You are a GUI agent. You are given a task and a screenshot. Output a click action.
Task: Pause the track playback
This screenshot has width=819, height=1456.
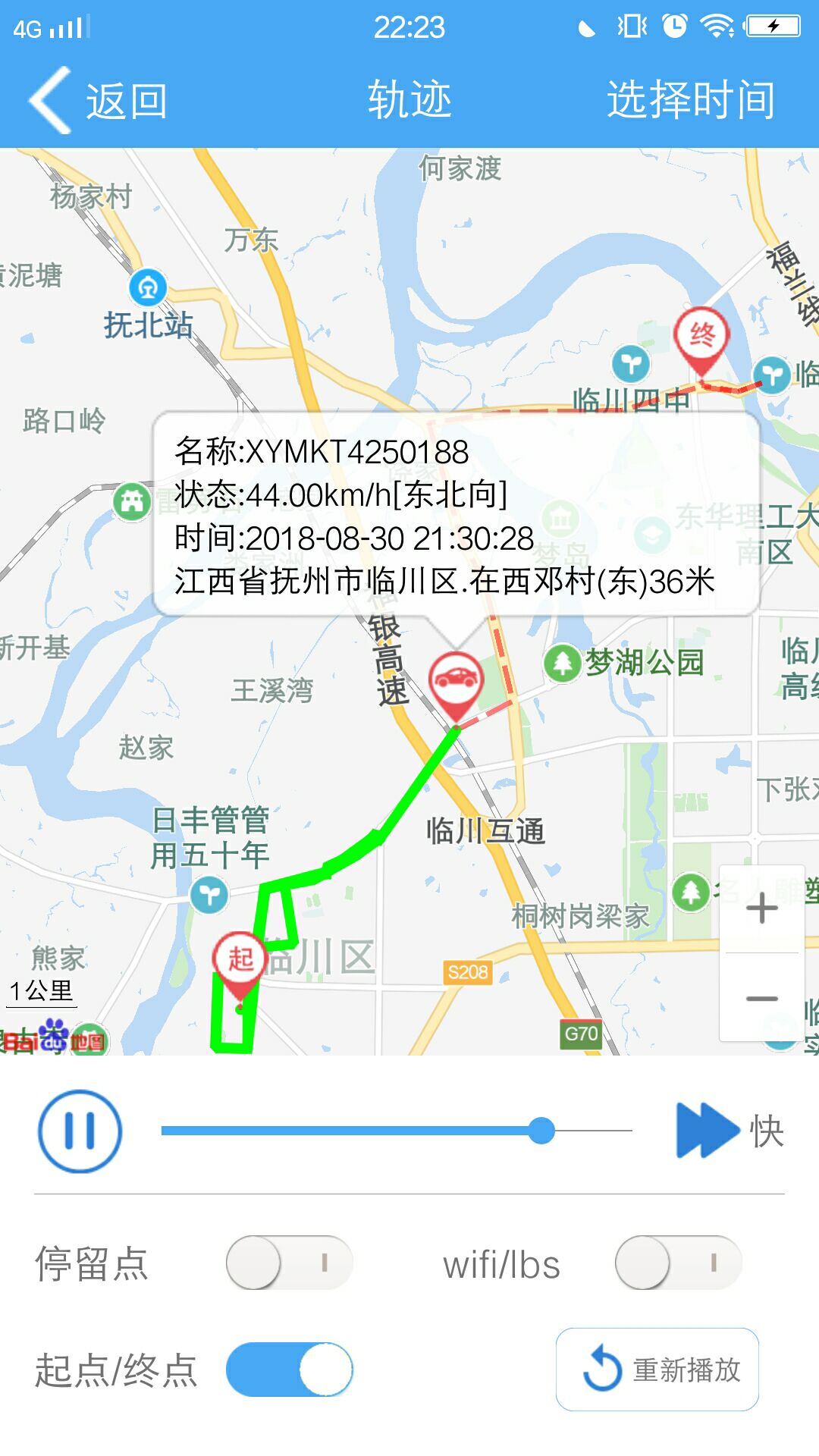[x=78, y=1130]
